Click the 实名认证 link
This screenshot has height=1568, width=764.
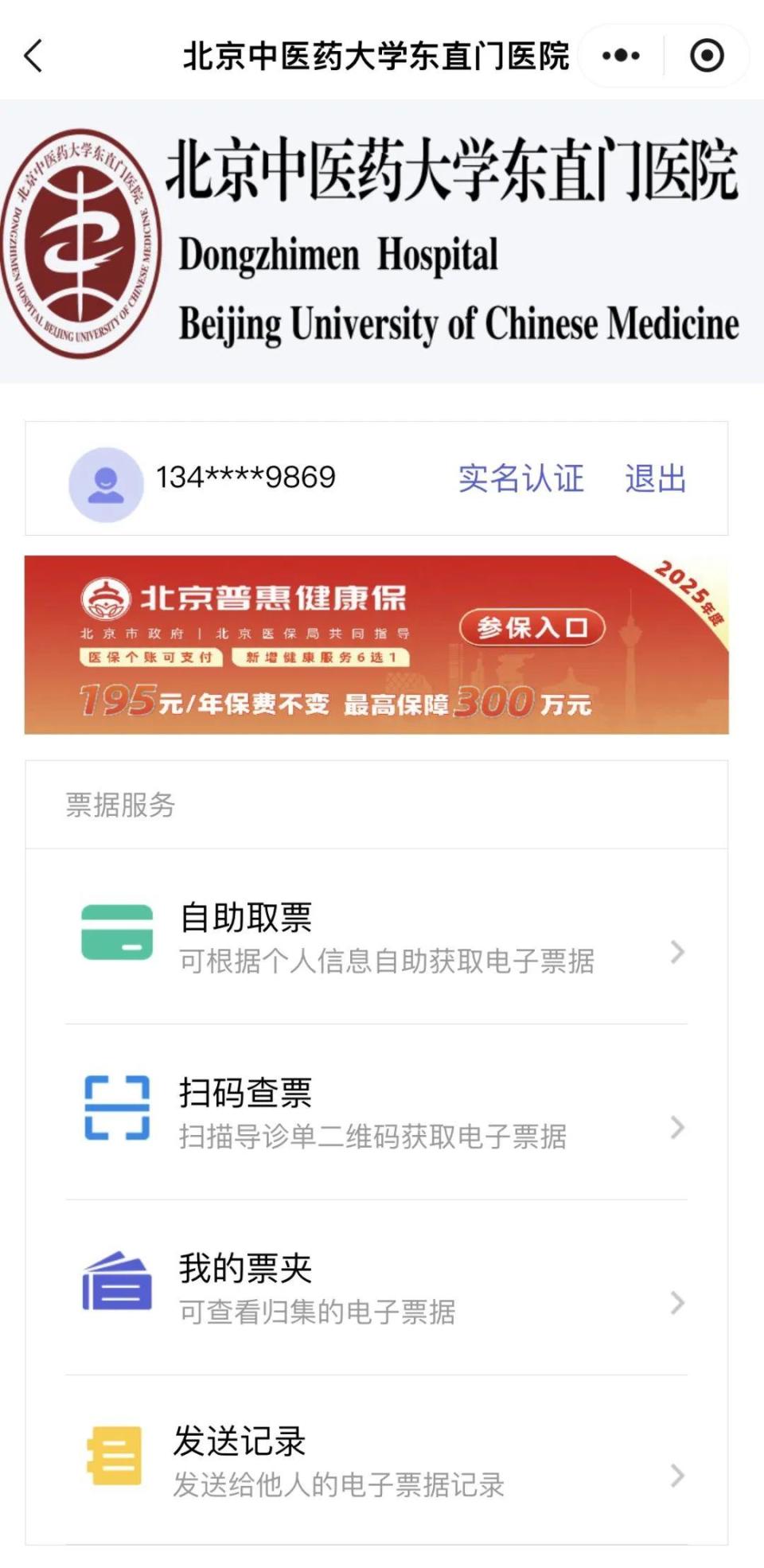520,478
